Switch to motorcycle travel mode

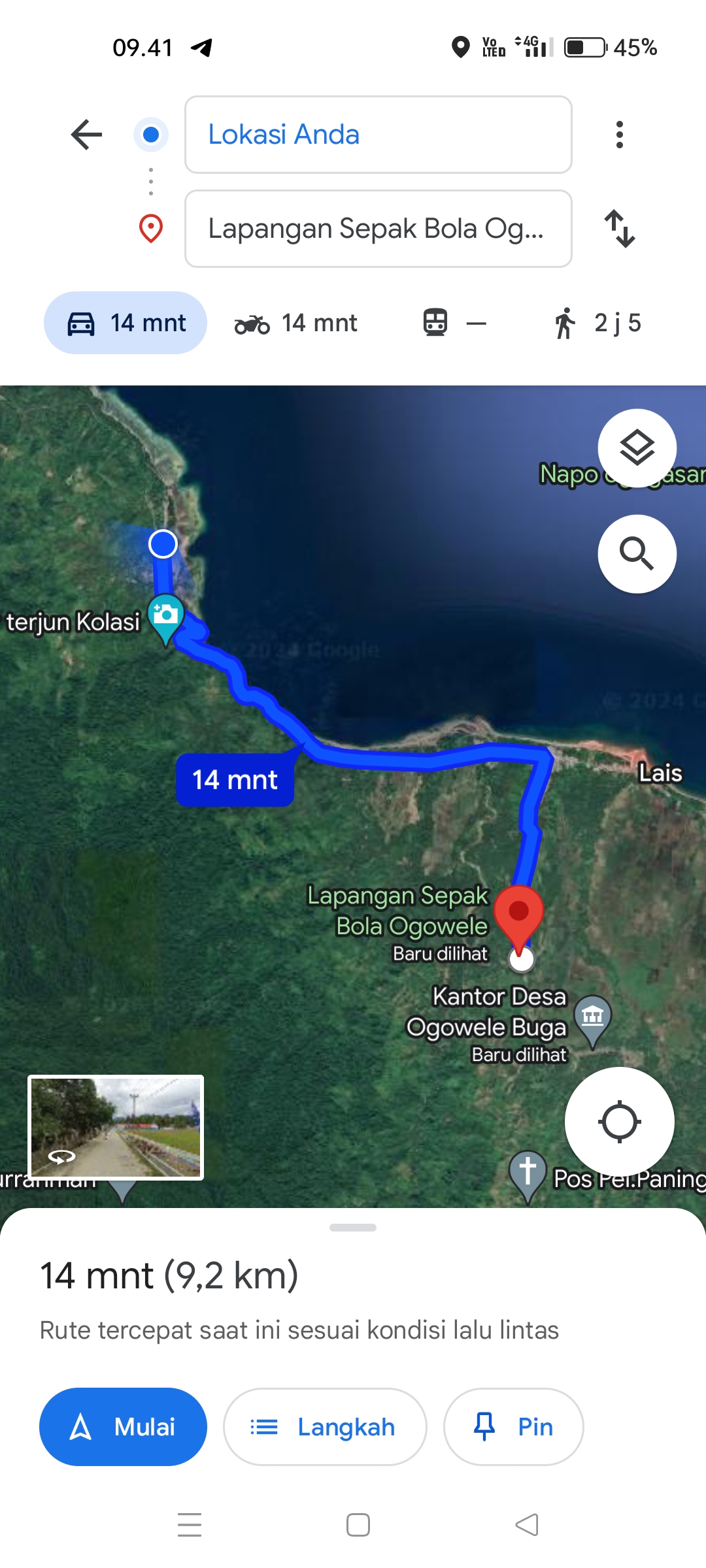[x=295, y=323]
